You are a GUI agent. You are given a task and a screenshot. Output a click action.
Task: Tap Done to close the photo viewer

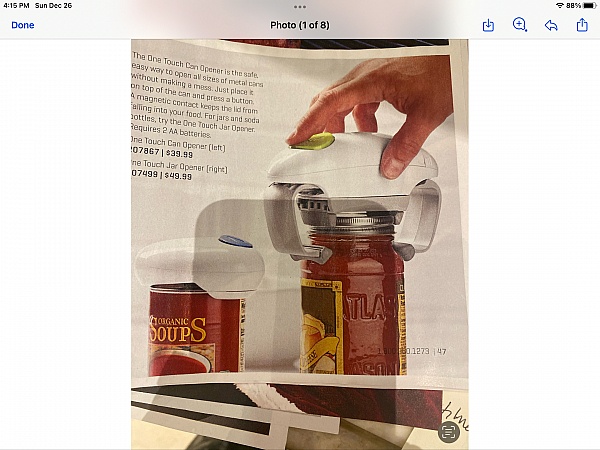(22, 25)
